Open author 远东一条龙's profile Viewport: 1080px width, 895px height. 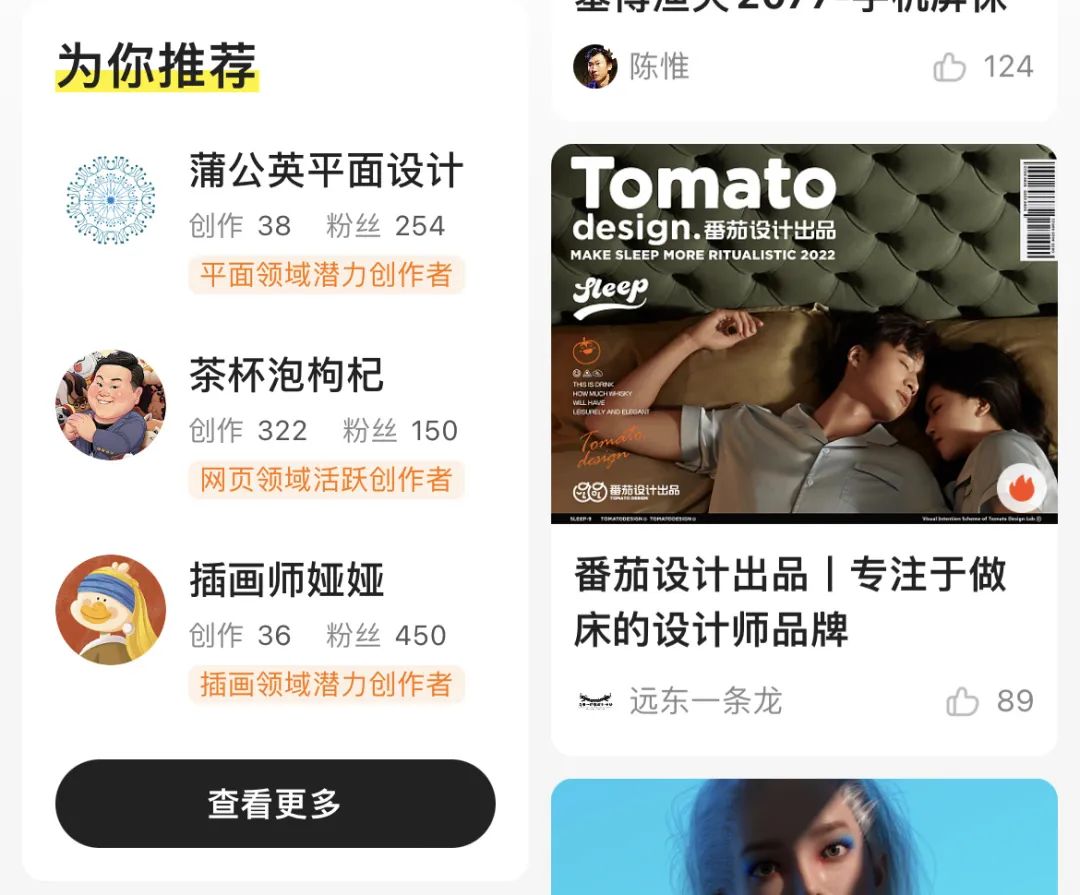click(705, 702)
